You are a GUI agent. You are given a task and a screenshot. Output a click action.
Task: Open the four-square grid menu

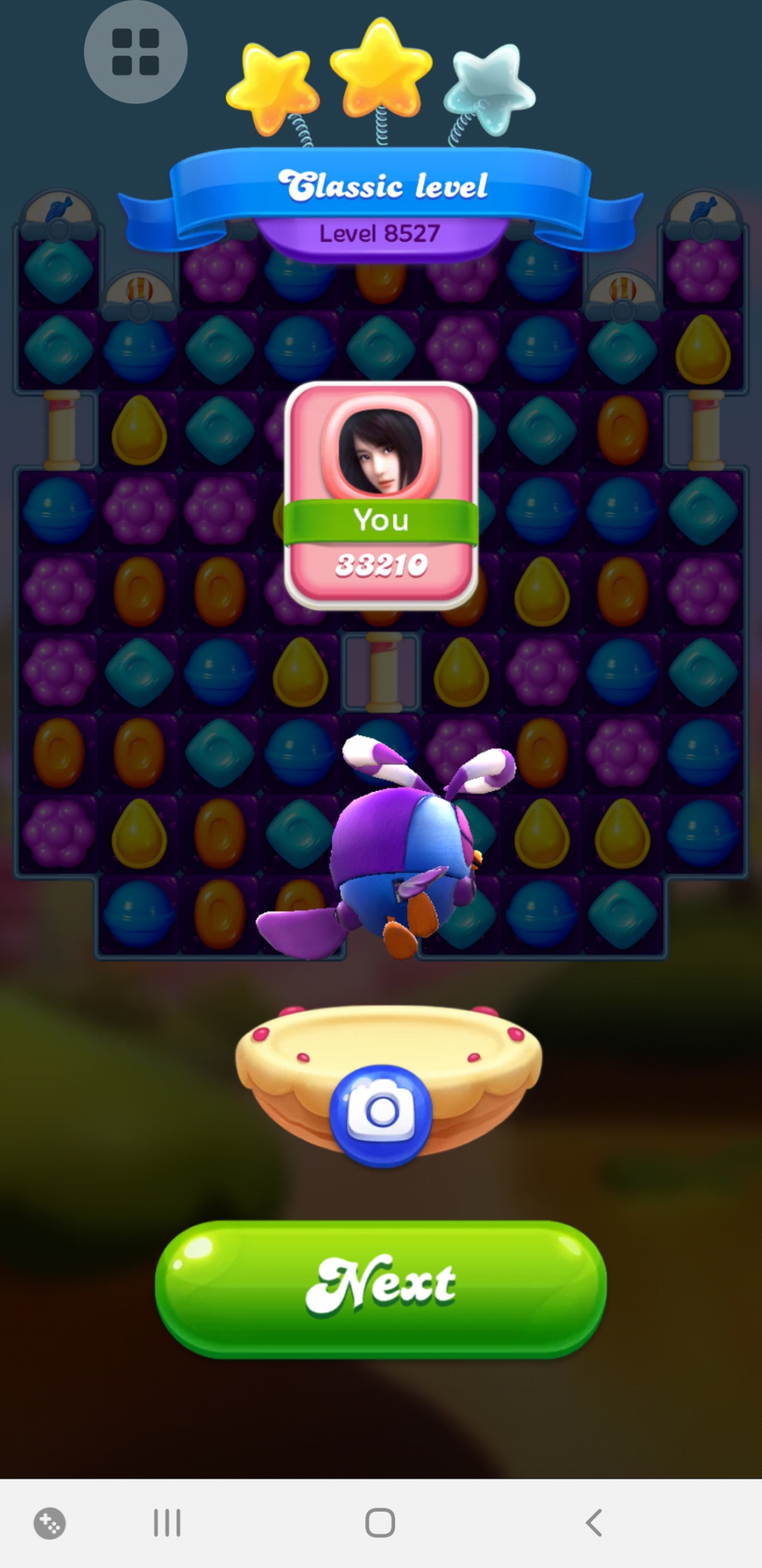pyautogui.click(x=136, y=53)
